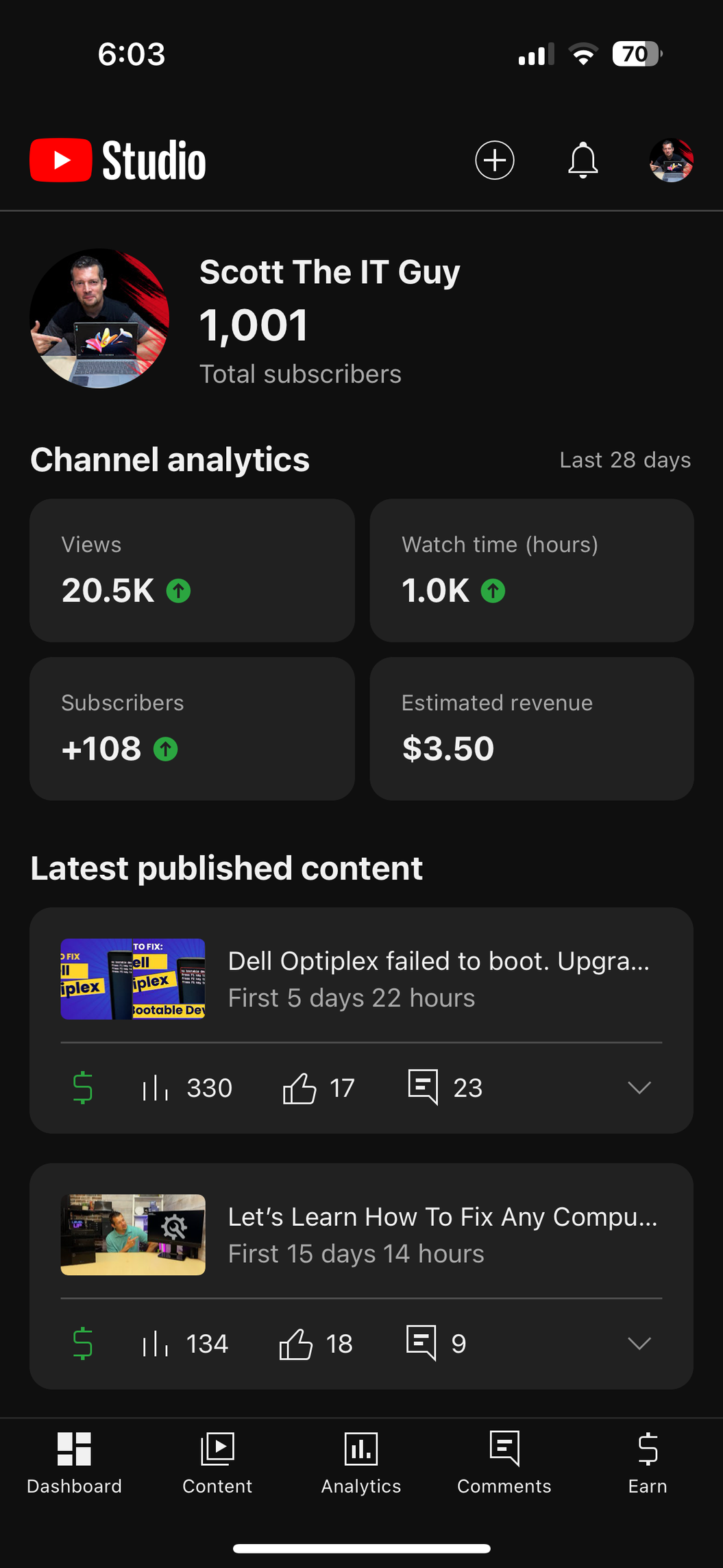Tap the create plus icon

pyautogui.click(x=495, y=160)
